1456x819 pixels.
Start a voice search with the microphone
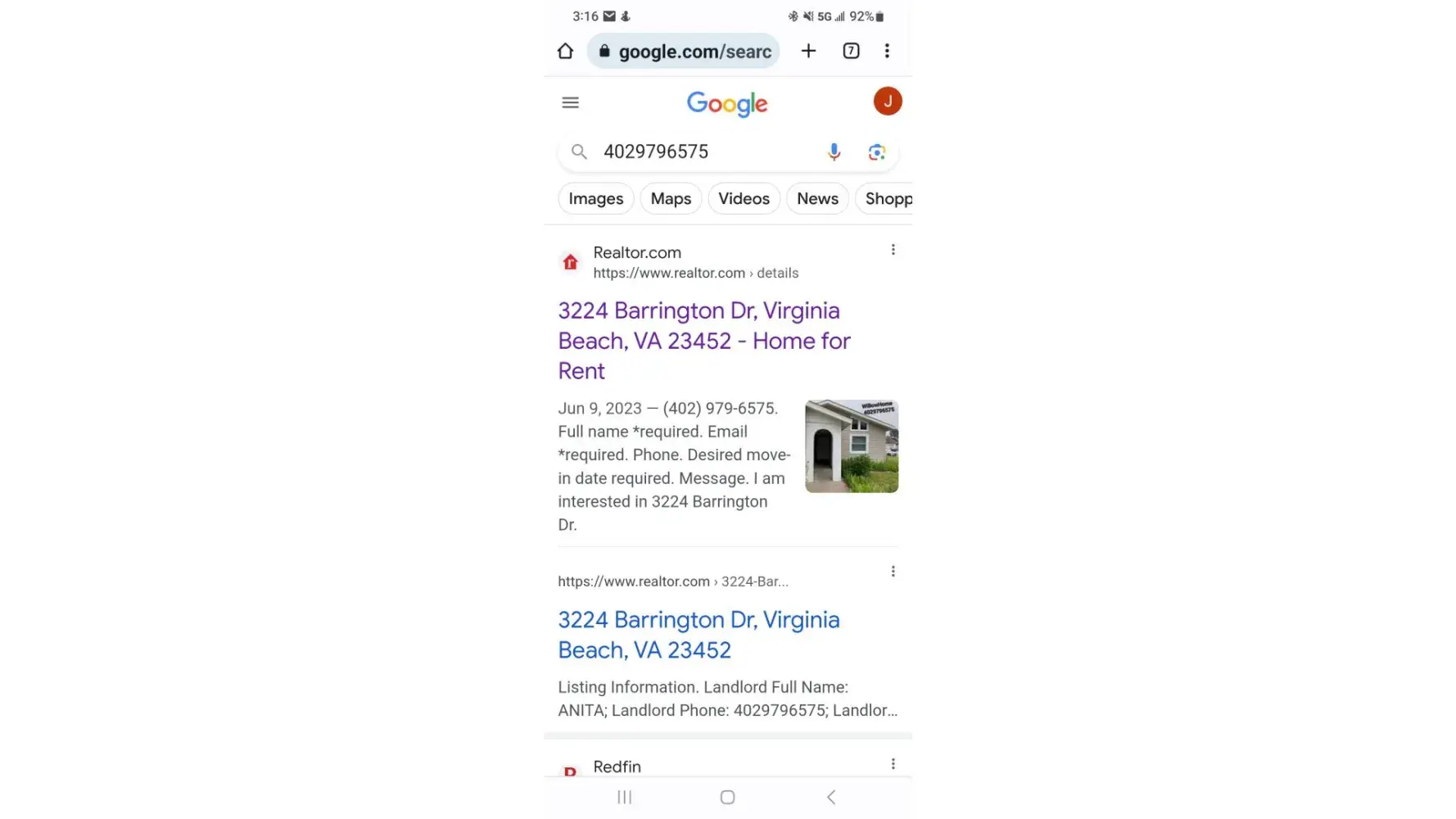pyautogui.click(x=834, y=152)
